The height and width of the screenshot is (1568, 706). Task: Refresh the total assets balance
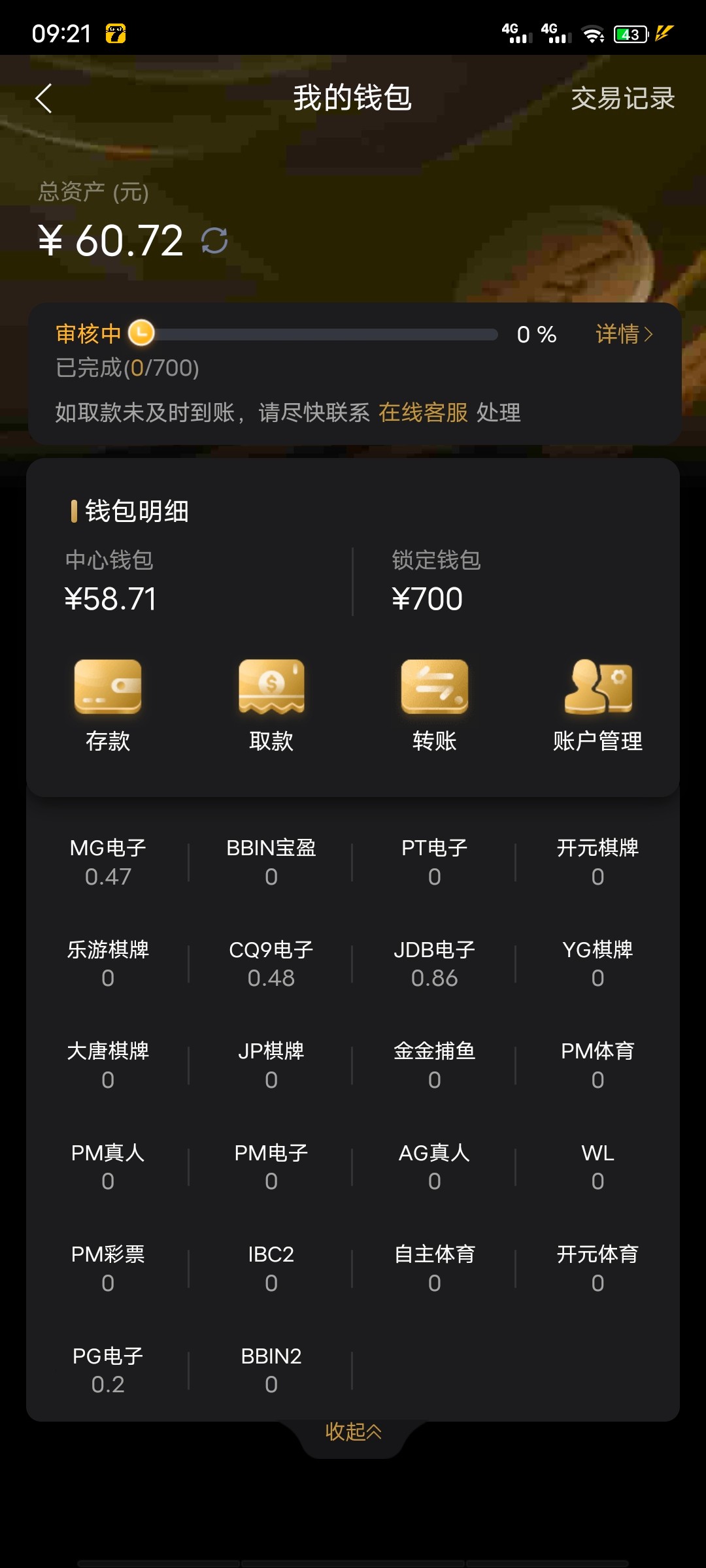tap(214, 240)
